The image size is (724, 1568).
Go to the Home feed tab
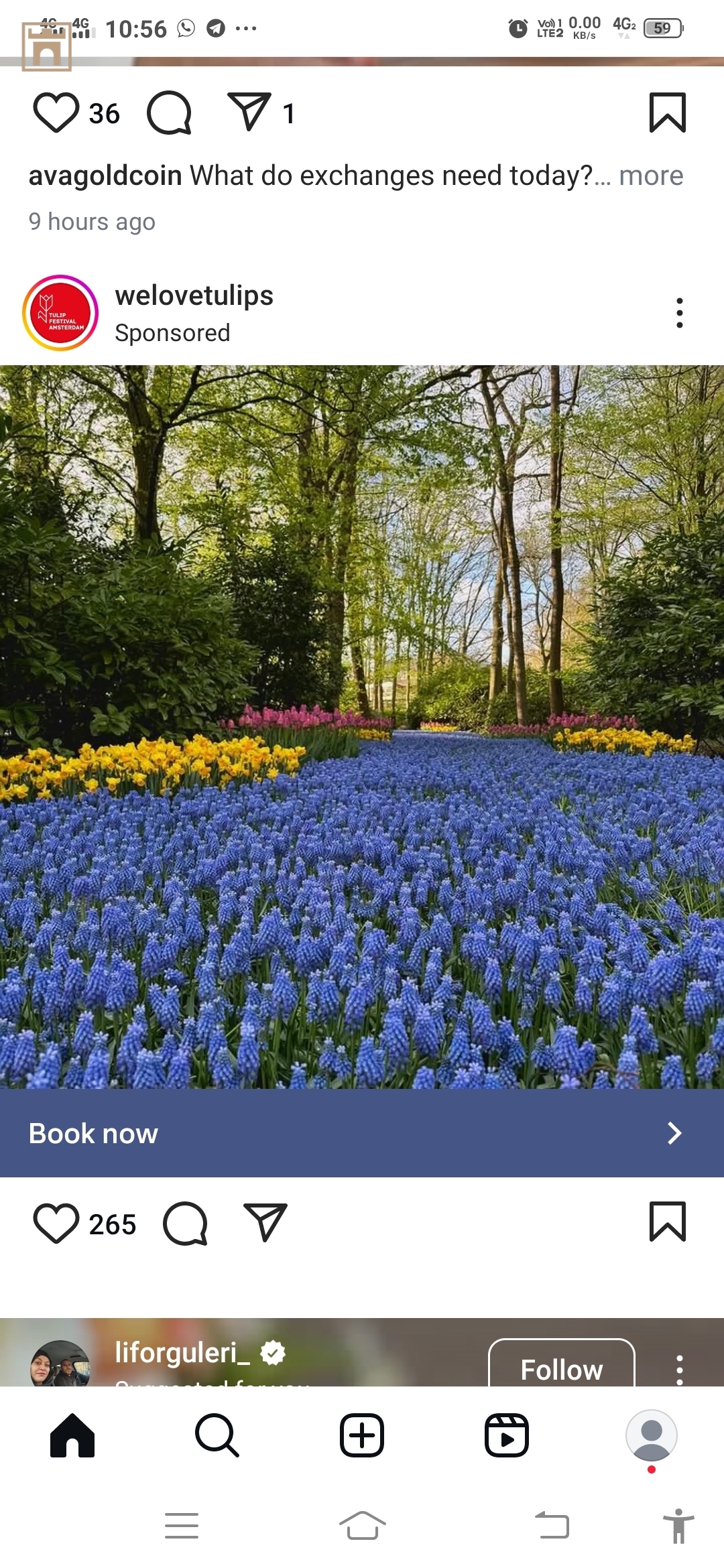72,1435
